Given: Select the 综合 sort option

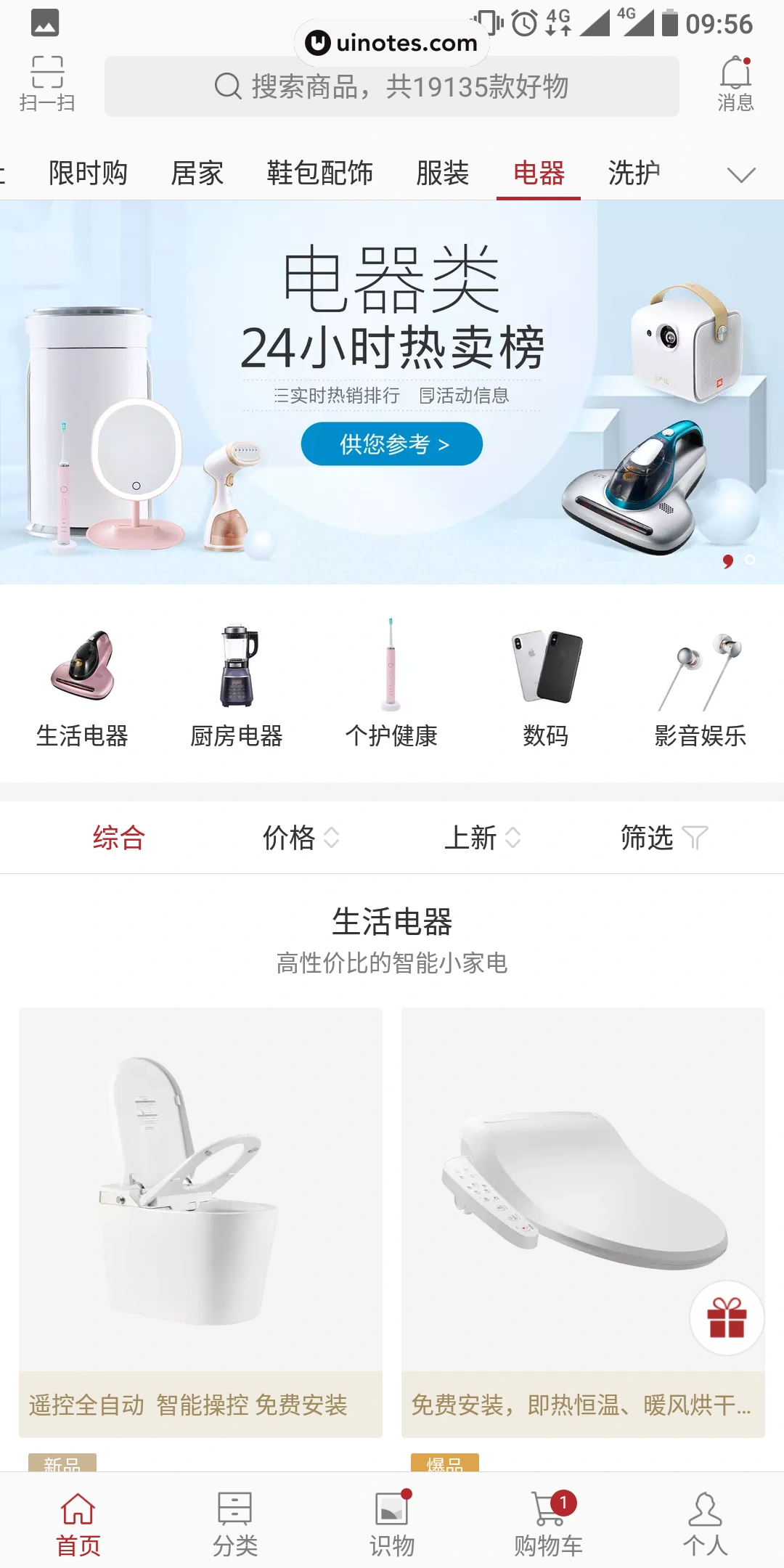Looking at the screenshot, I should click(118, 837).
